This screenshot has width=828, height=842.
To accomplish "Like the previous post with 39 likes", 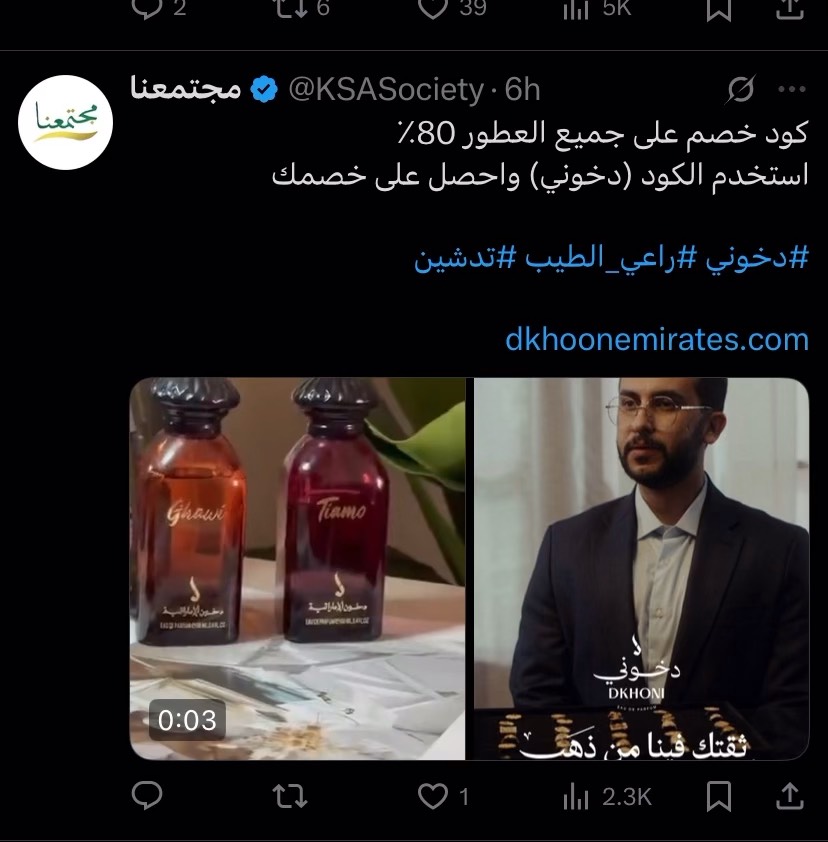I will point(433,8).
